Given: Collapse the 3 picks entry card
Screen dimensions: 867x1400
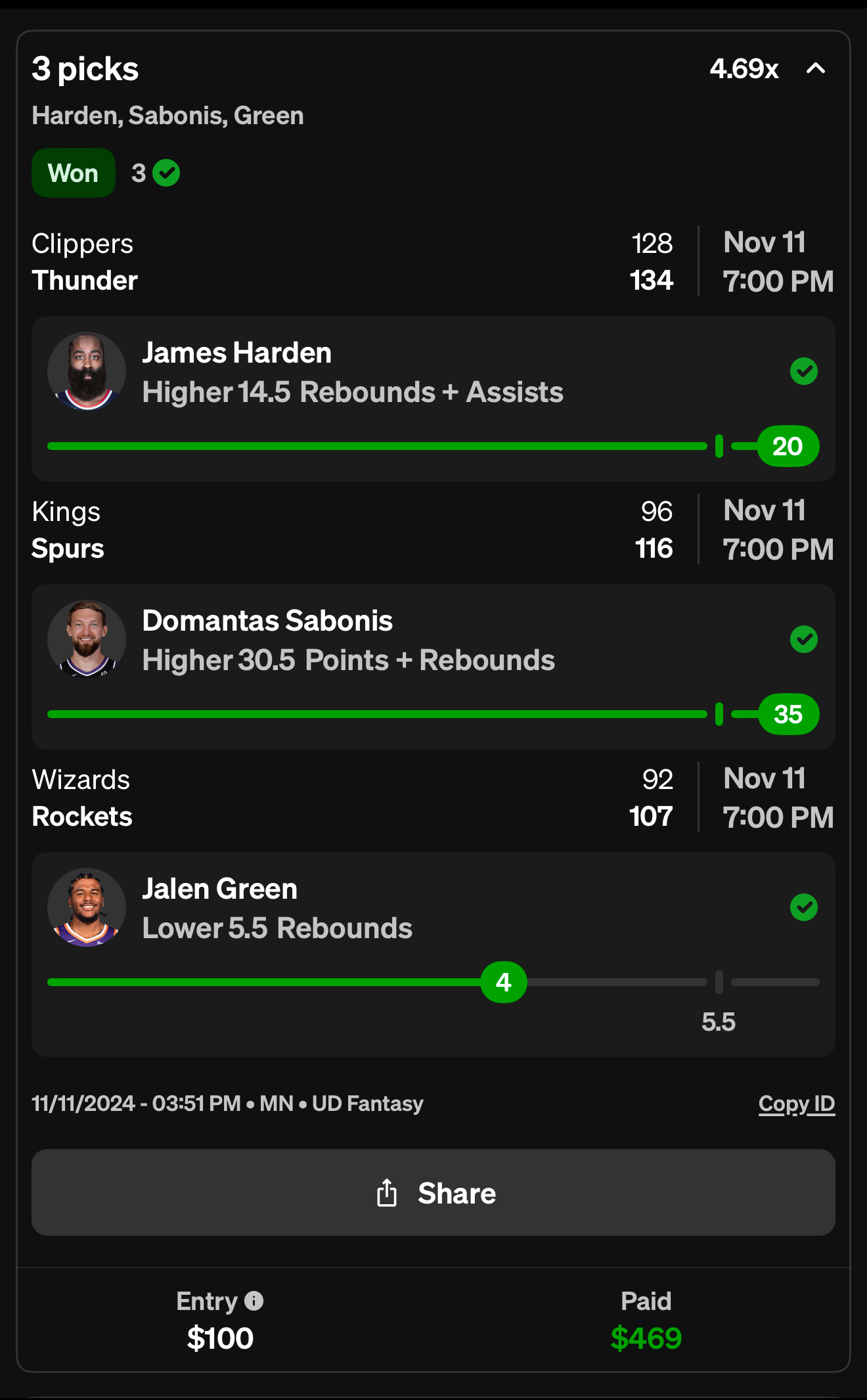Looking at the screenshot, I should [x=815, y=68].
